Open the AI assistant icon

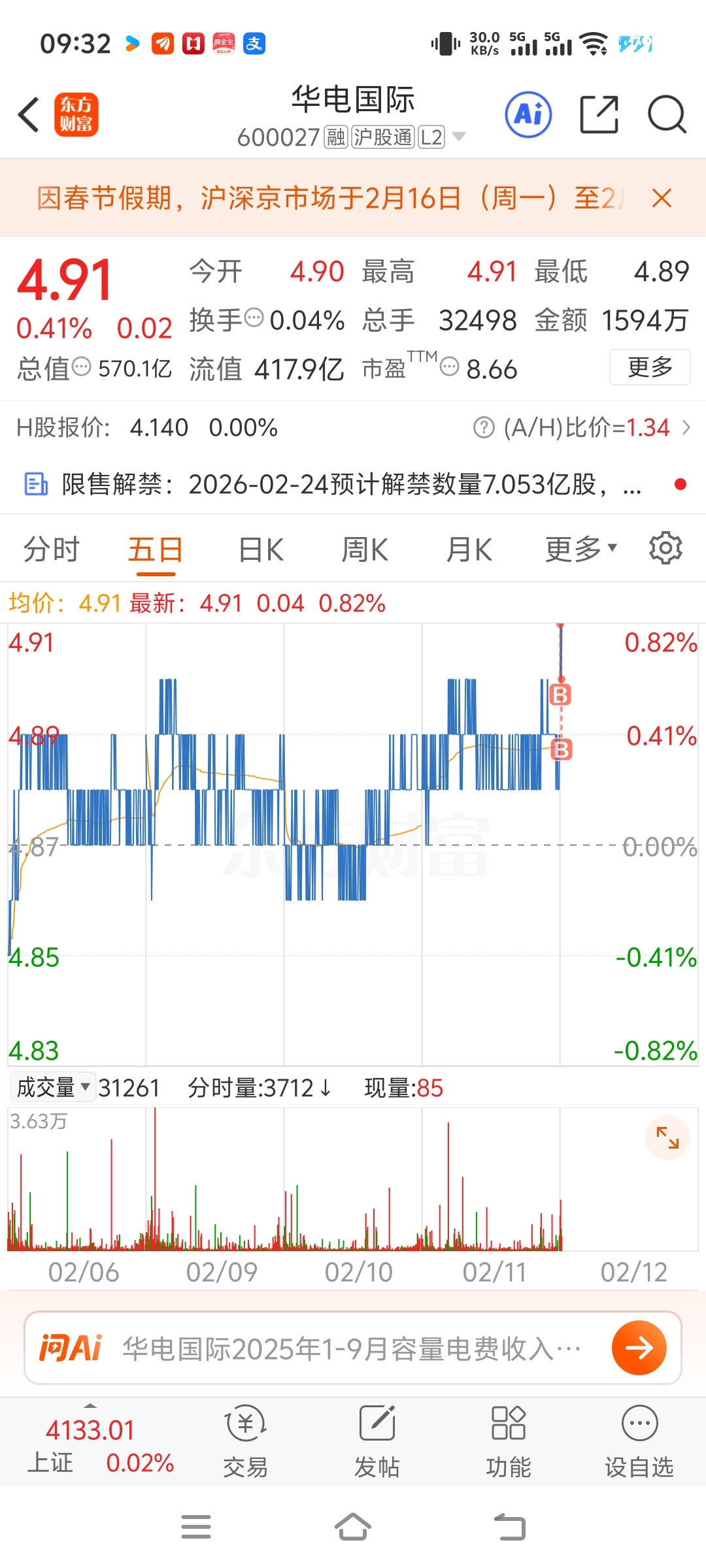(528, 114)
